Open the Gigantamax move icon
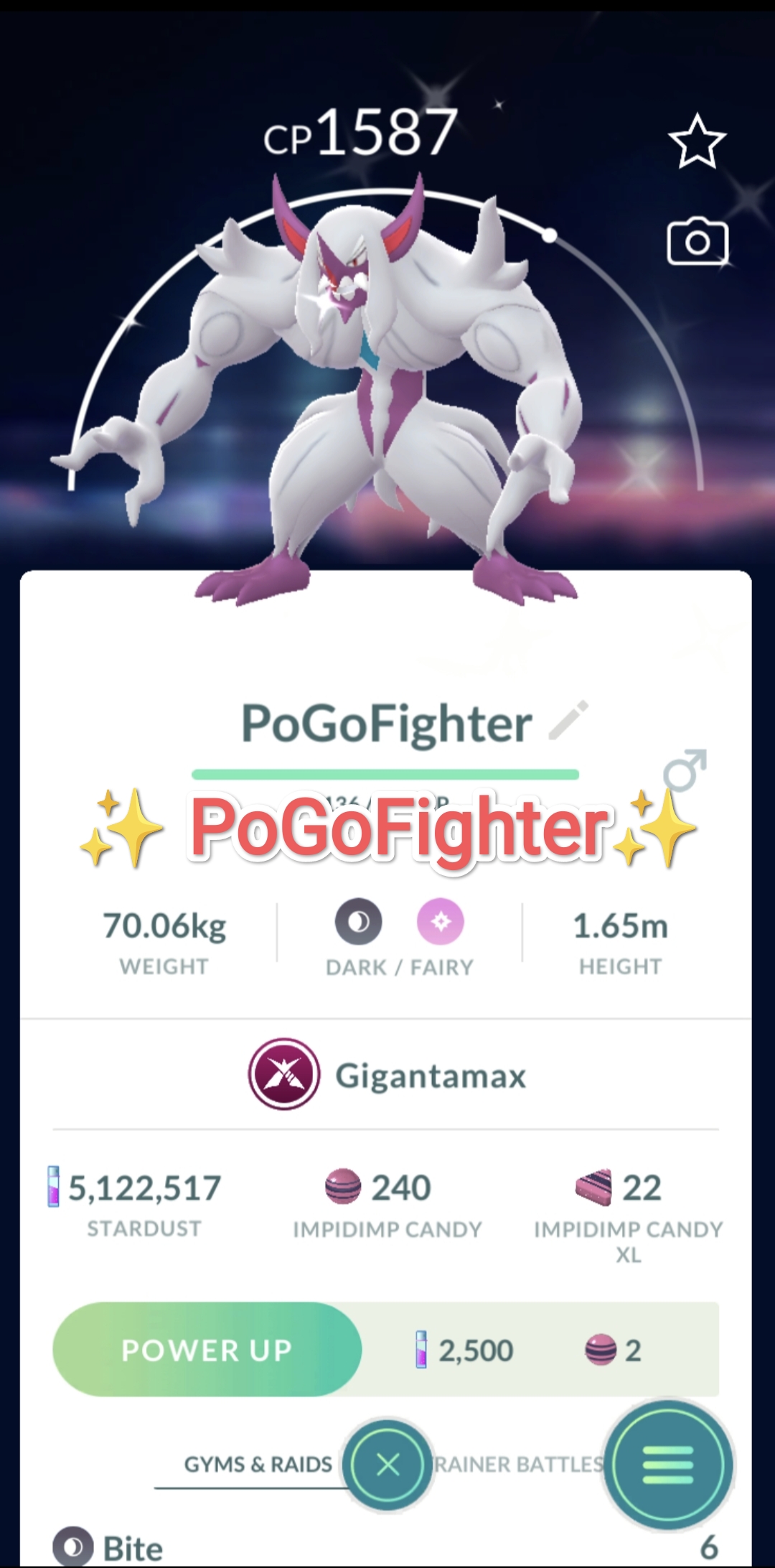The width and height of the screenshot is (775, 1568). pos(284,1075)
